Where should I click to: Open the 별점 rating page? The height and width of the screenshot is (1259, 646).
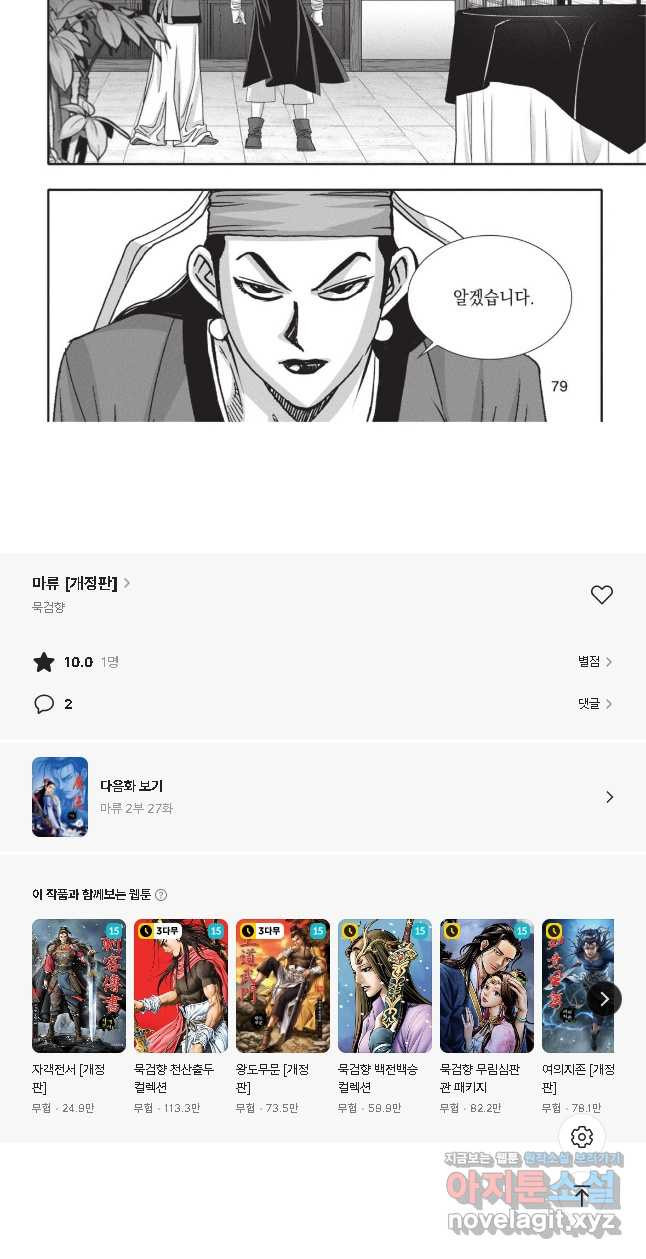click(594, 662)
